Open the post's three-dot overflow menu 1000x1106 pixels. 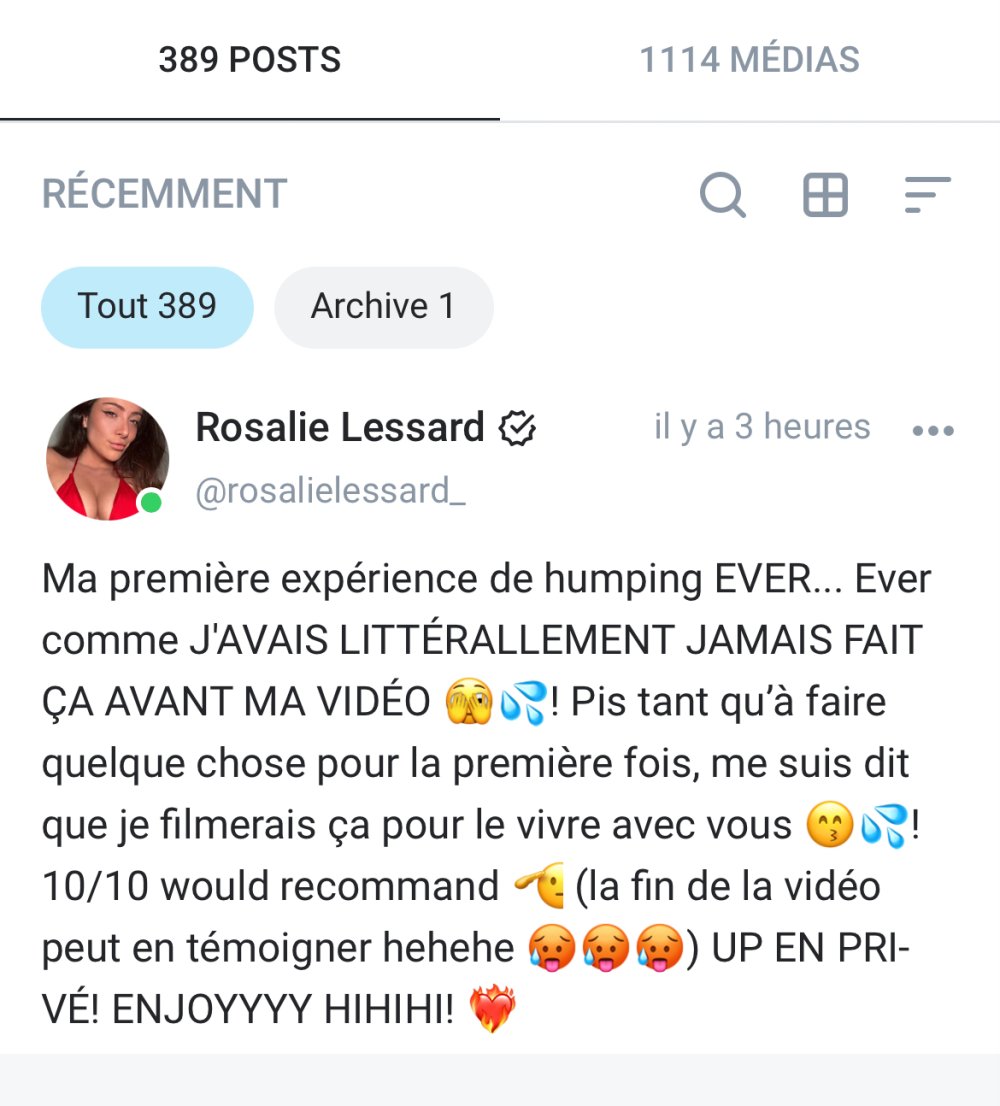pyautogui.click(x=934, y=431)
